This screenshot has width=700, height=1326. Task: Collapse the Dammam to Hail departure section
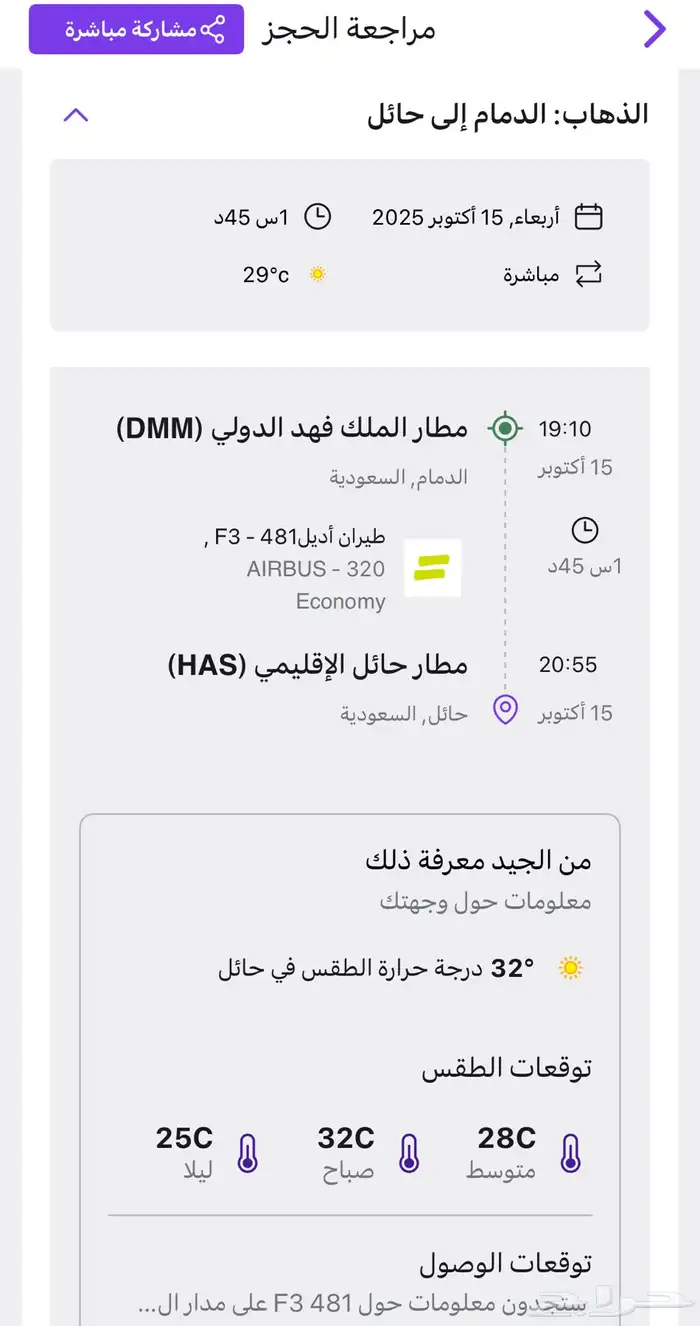76,115
